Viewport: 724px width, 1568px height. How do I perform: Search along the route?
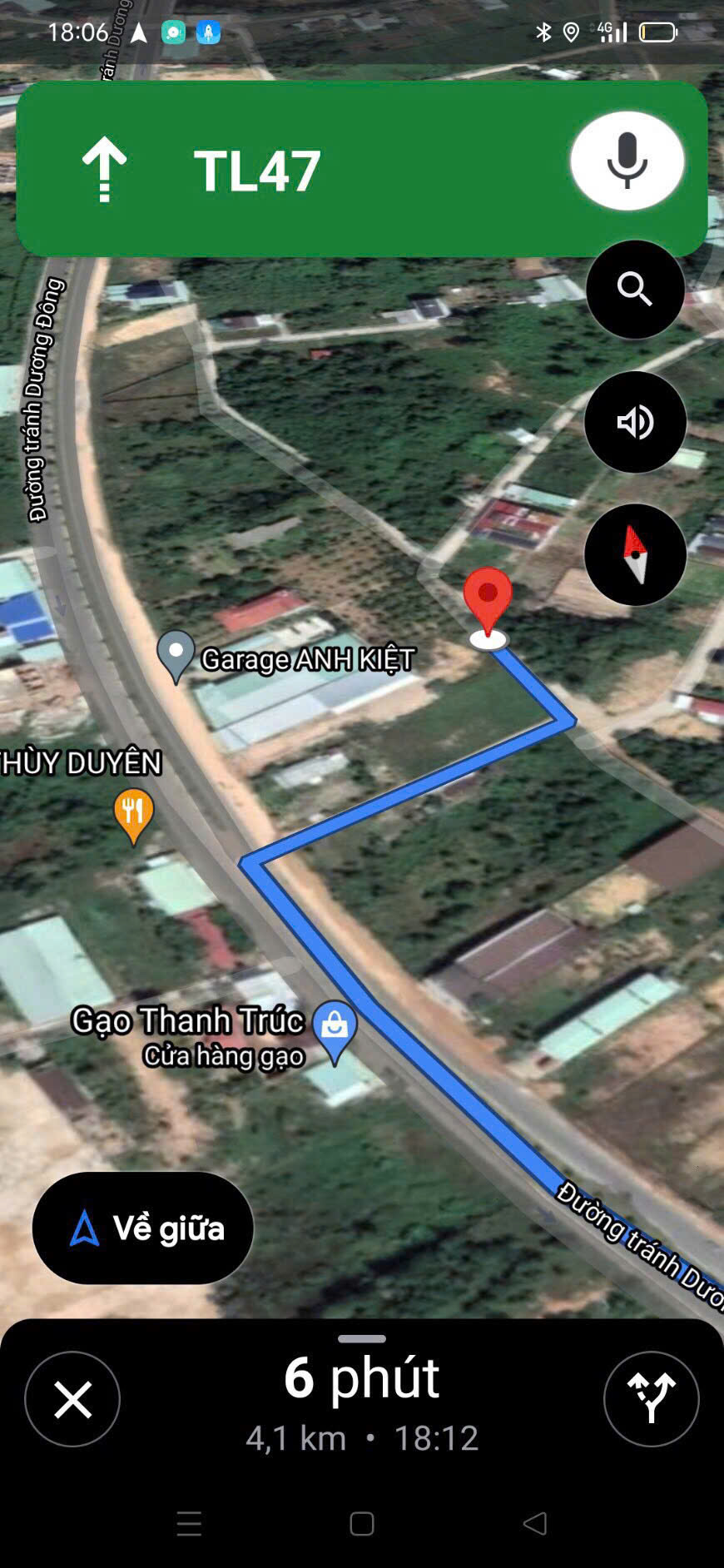click(x=635, y=290)
